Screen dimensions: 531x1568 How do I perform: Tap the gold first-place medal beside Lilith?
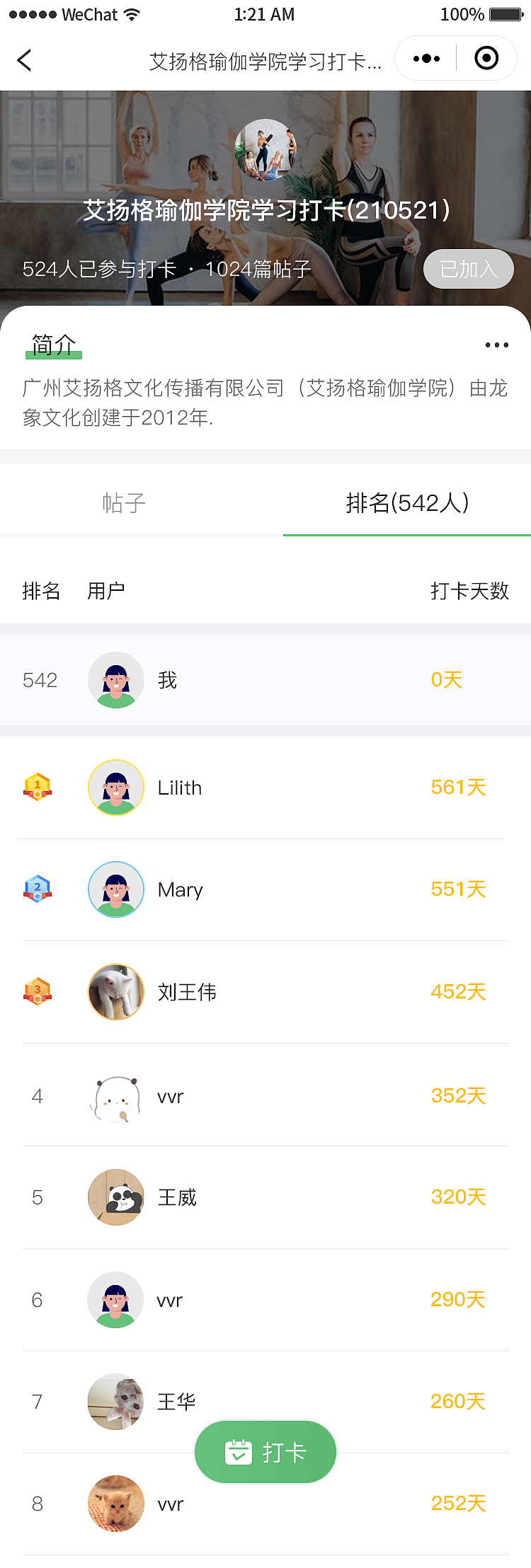click(37, 788)
